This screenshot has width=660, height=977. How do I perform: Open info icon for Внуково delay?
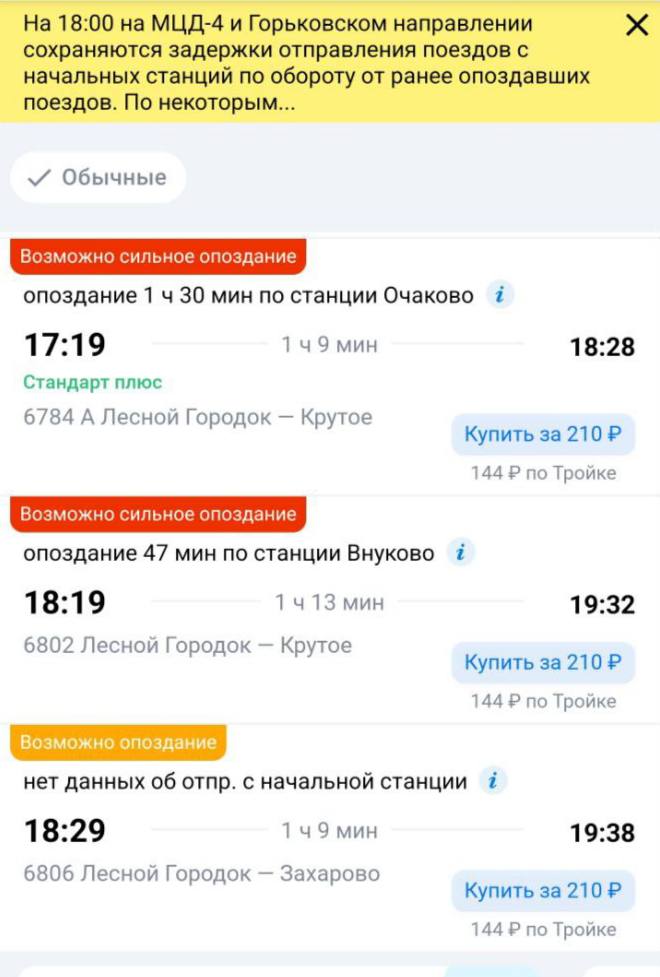tap(460, 552)
